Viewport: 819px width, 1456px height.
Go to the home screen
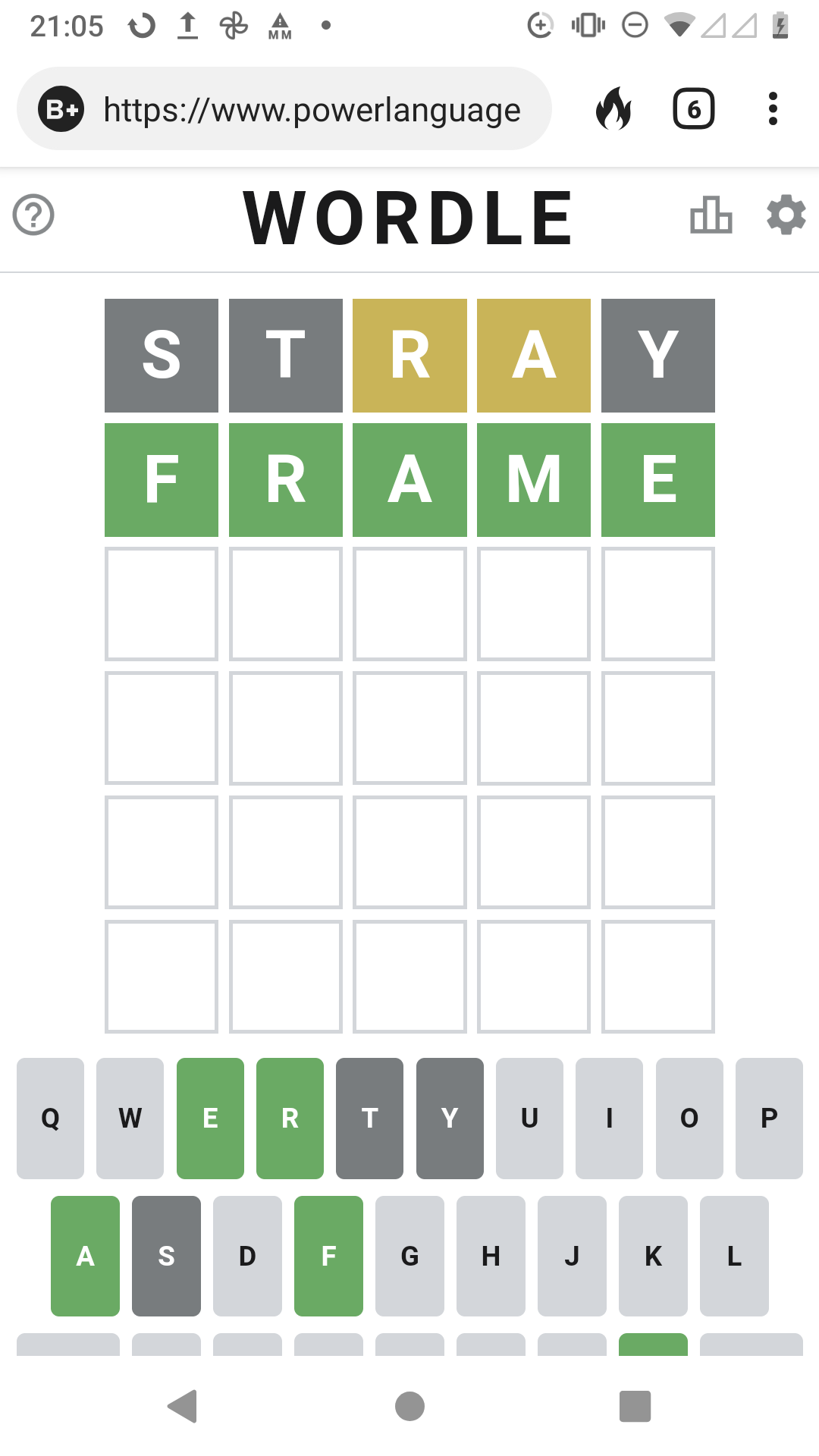(409, 1407)
